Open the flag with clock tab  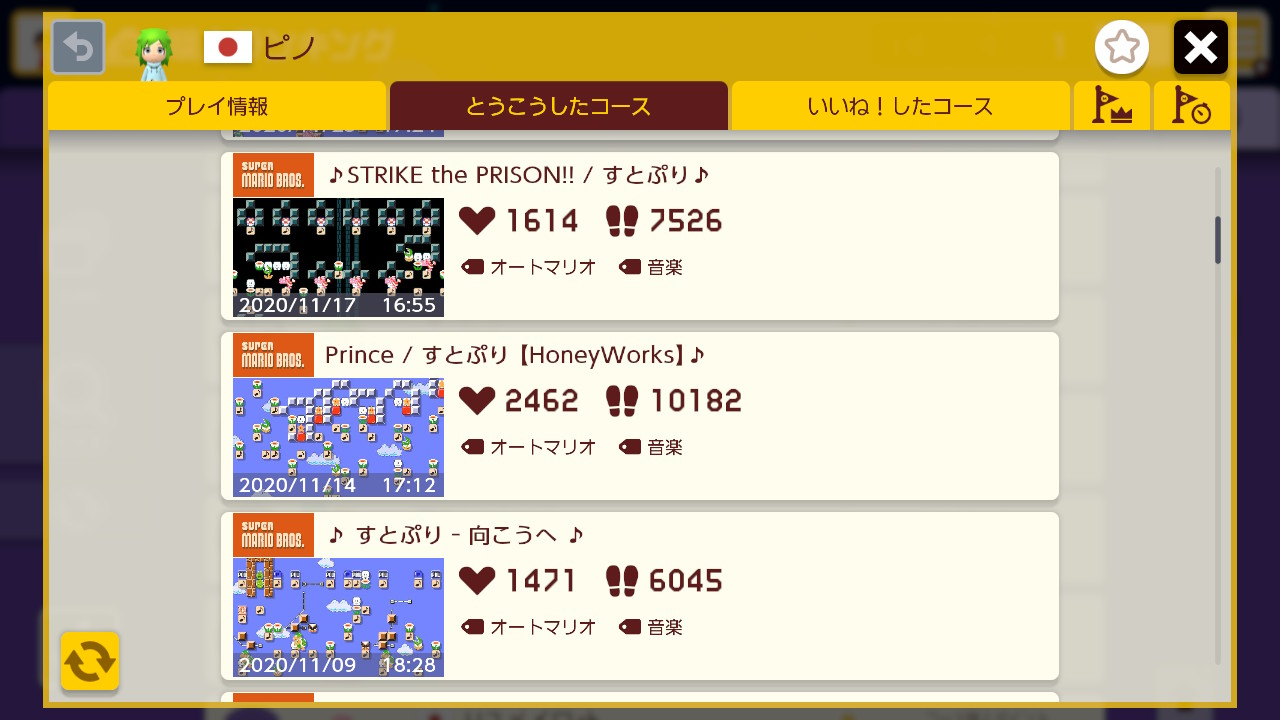coord(1191,107)
